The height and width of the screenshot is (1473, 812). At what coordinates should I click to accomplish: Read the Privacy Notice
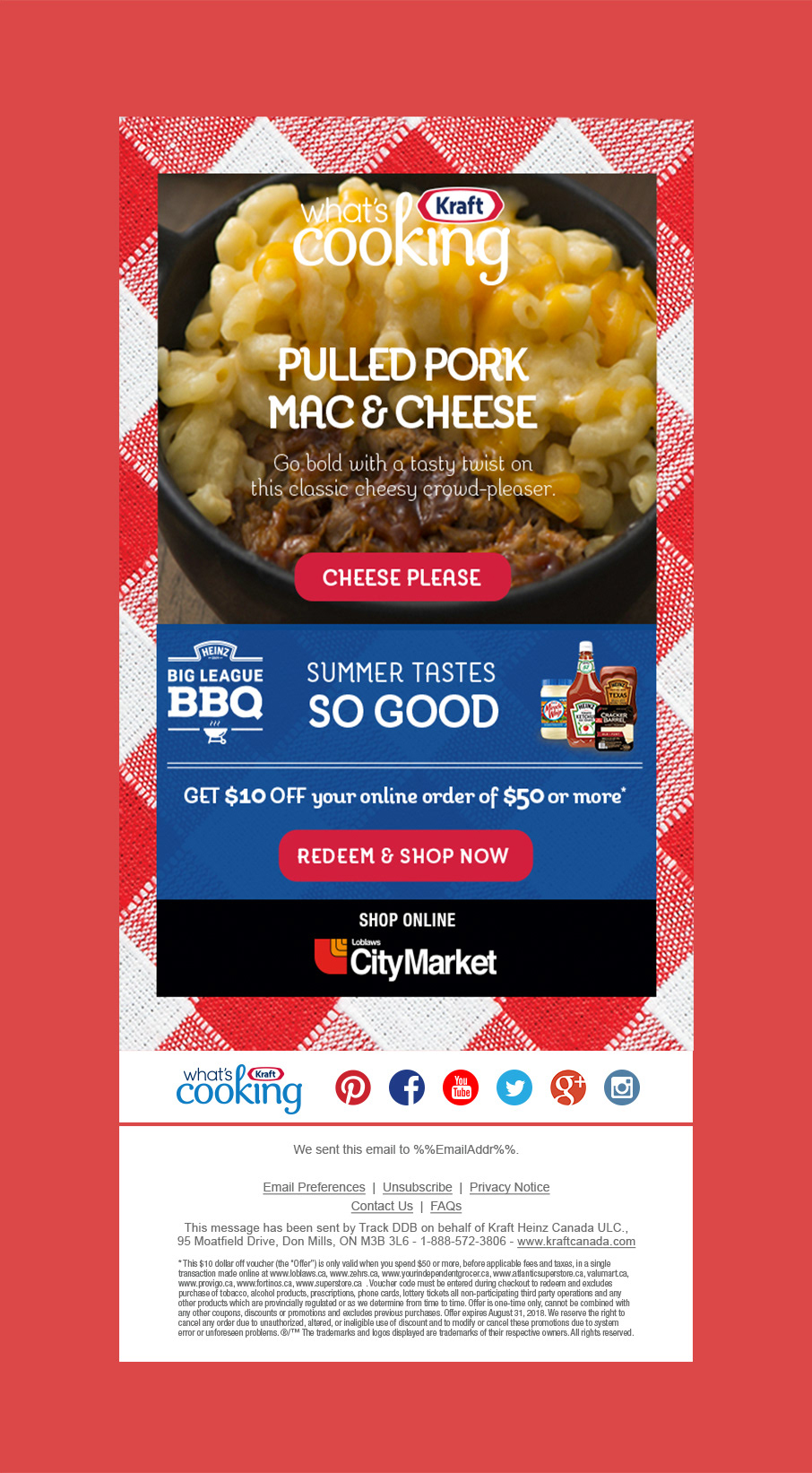(x=509, y=1187)
